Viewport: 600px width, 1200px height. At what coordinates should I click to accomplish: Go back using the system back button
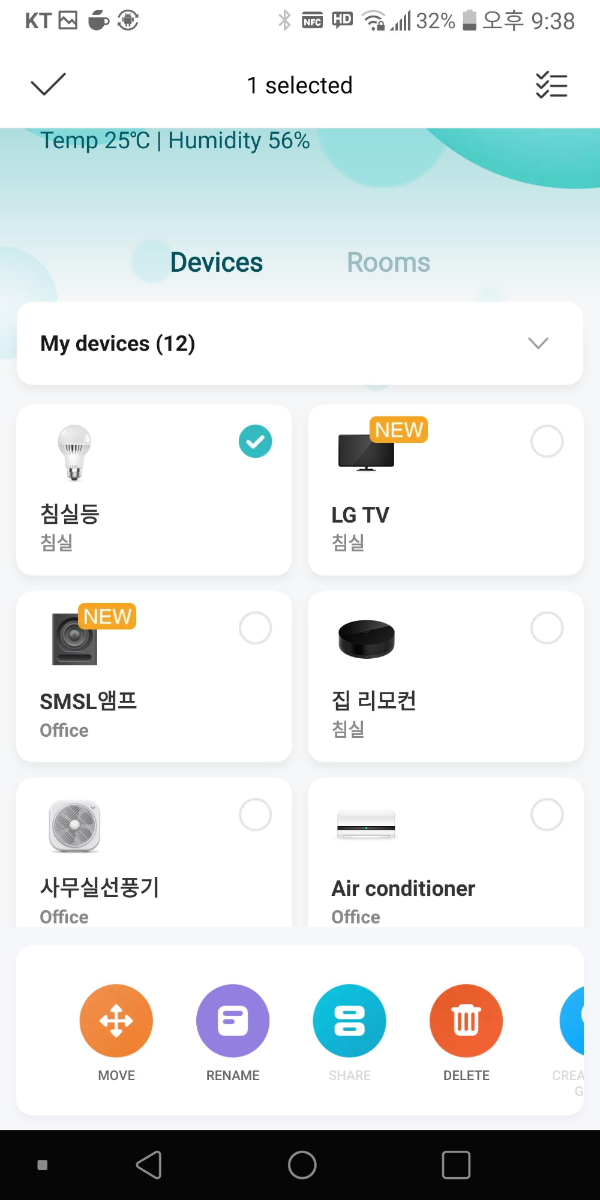pos(148,1165)
